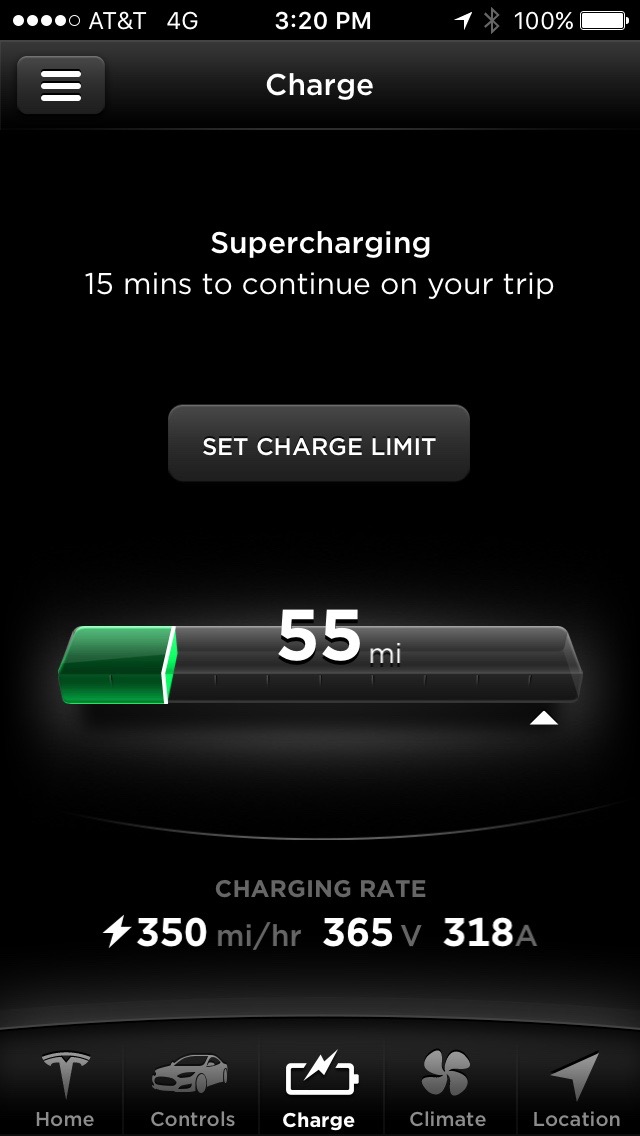Open the hamburger menu
640x1136 pixels.
[61, 86]
